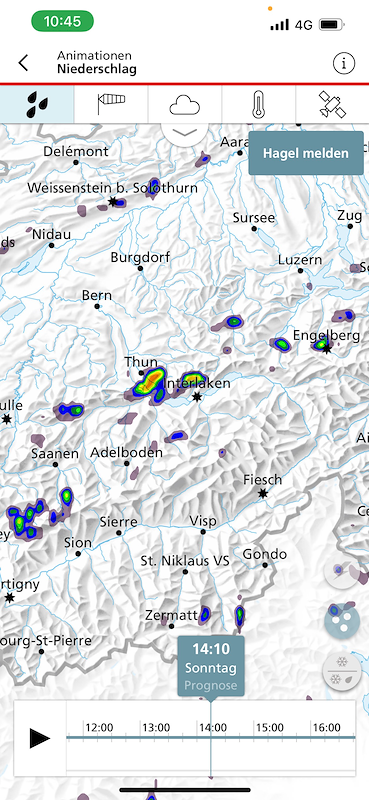Jump to 12:00 on the timeline
This screenshot has width=369, height=800.
coord(99,727)
